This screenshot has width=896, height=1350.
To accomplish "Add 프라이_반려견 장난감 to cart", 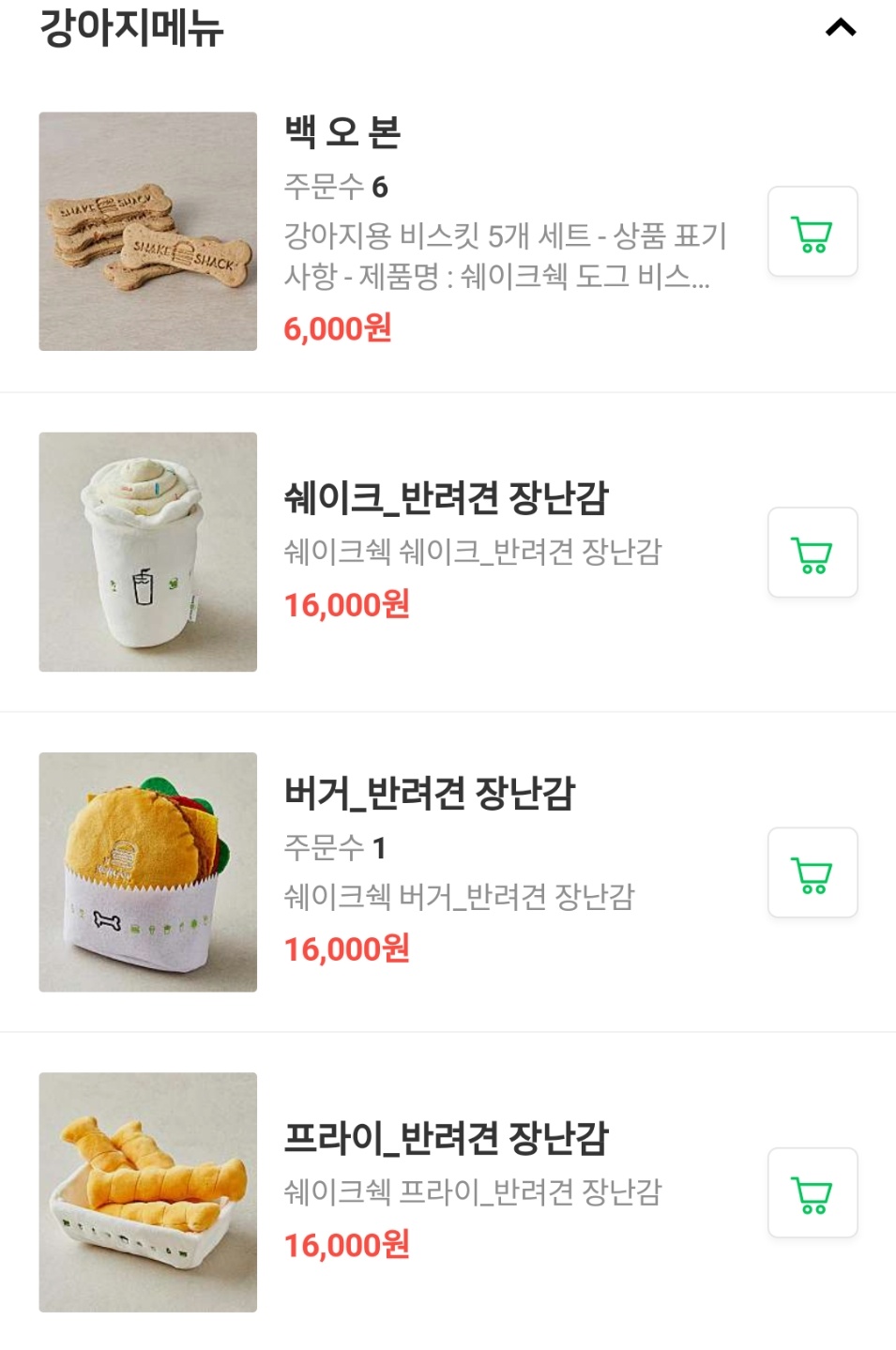I will 812,1192.
